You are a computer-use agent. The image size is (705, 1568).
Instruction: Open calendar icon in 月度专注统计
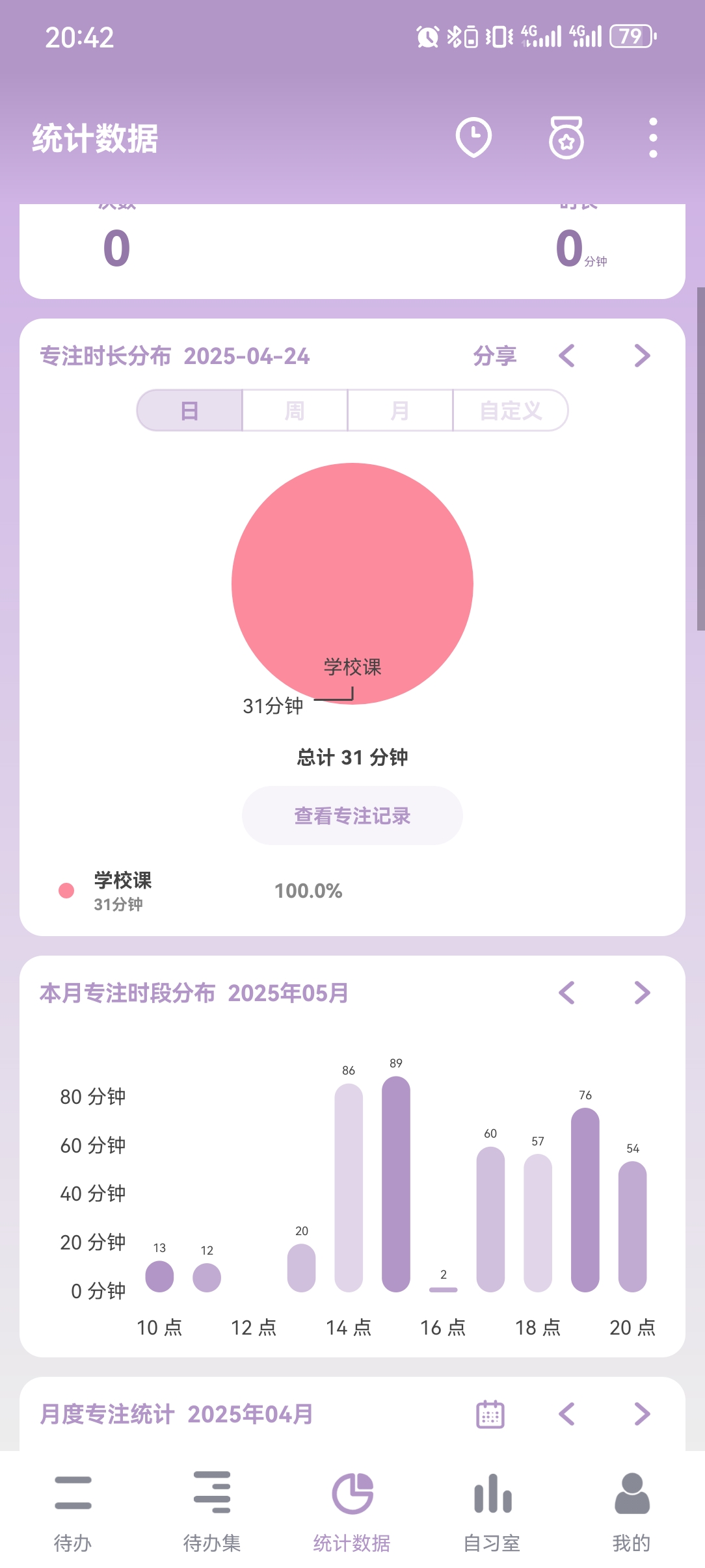(490, 1414)
